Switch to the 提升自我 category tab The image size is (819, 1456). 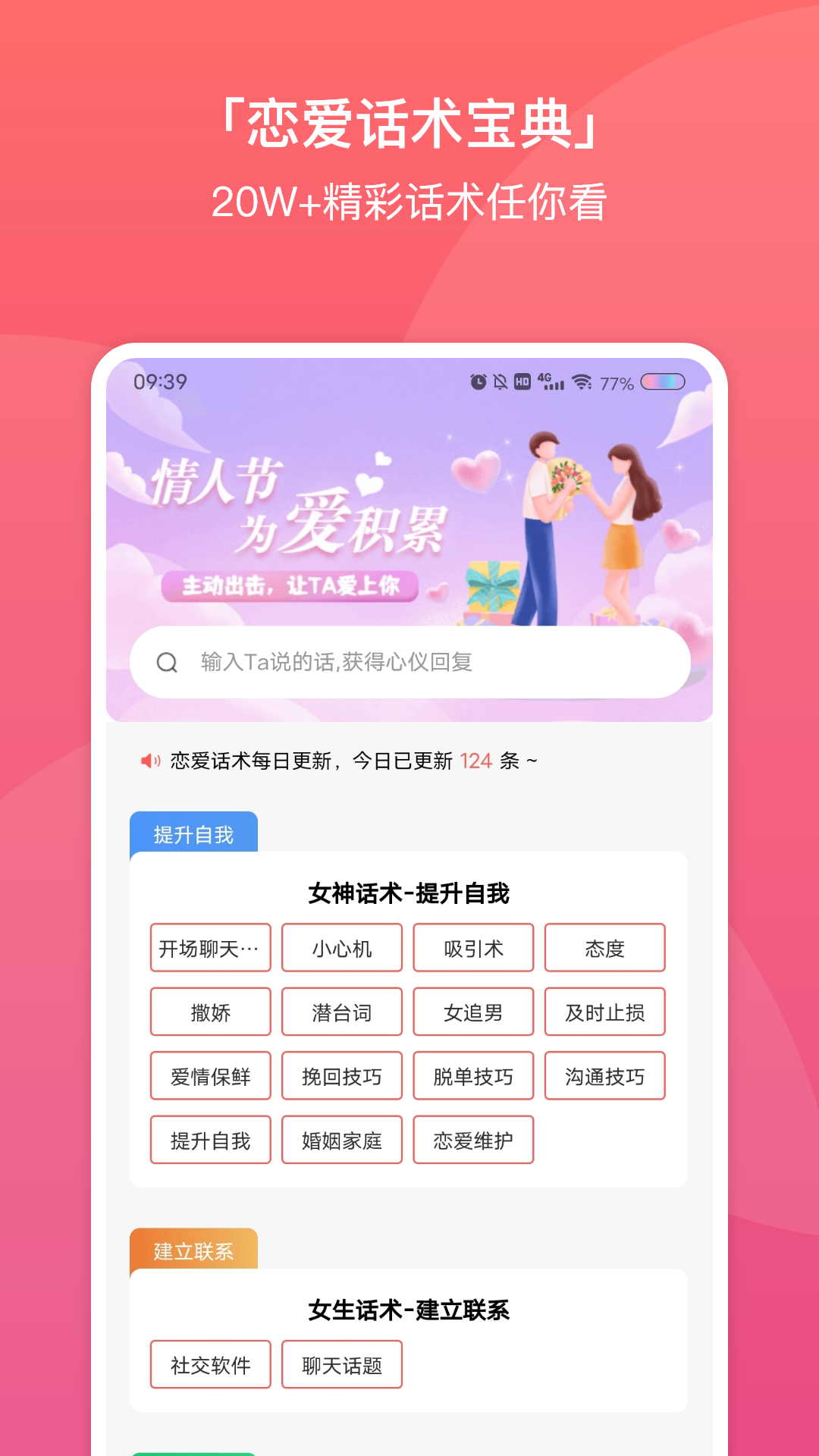point(195,833)
